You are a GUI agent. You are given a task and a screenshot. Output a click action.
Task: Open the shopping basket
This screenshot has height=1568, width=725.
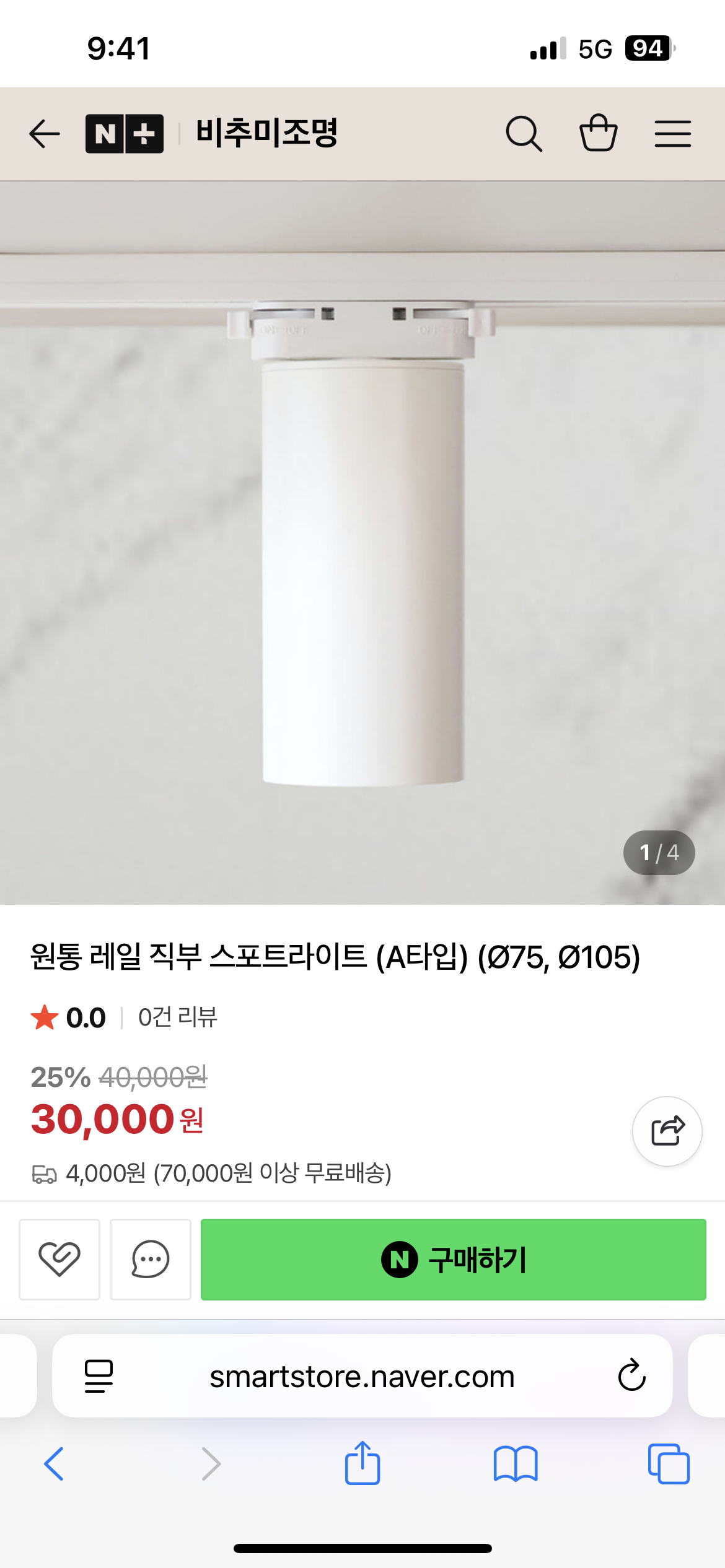click(x=598, y=133)
